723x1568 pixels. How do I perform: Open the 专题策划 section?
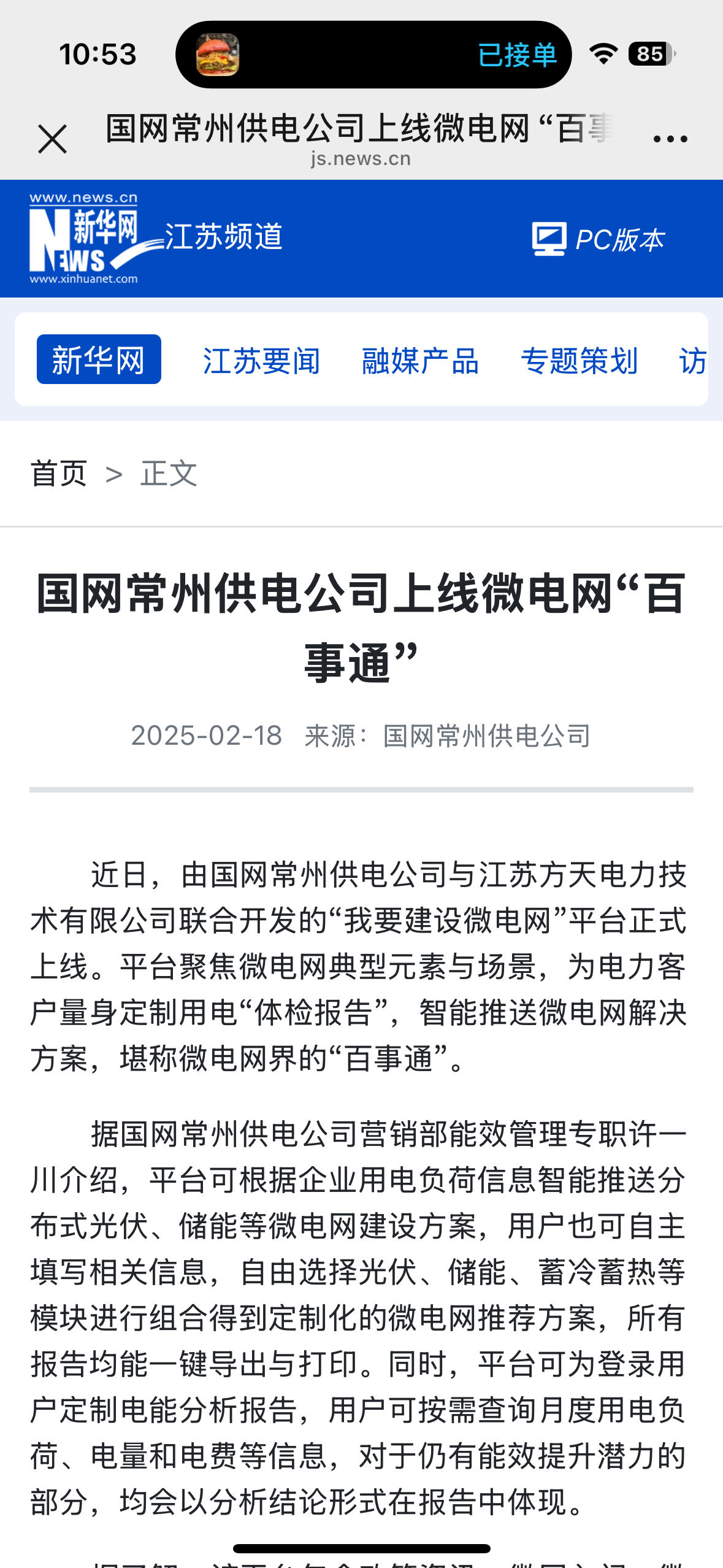click(580, 361)
